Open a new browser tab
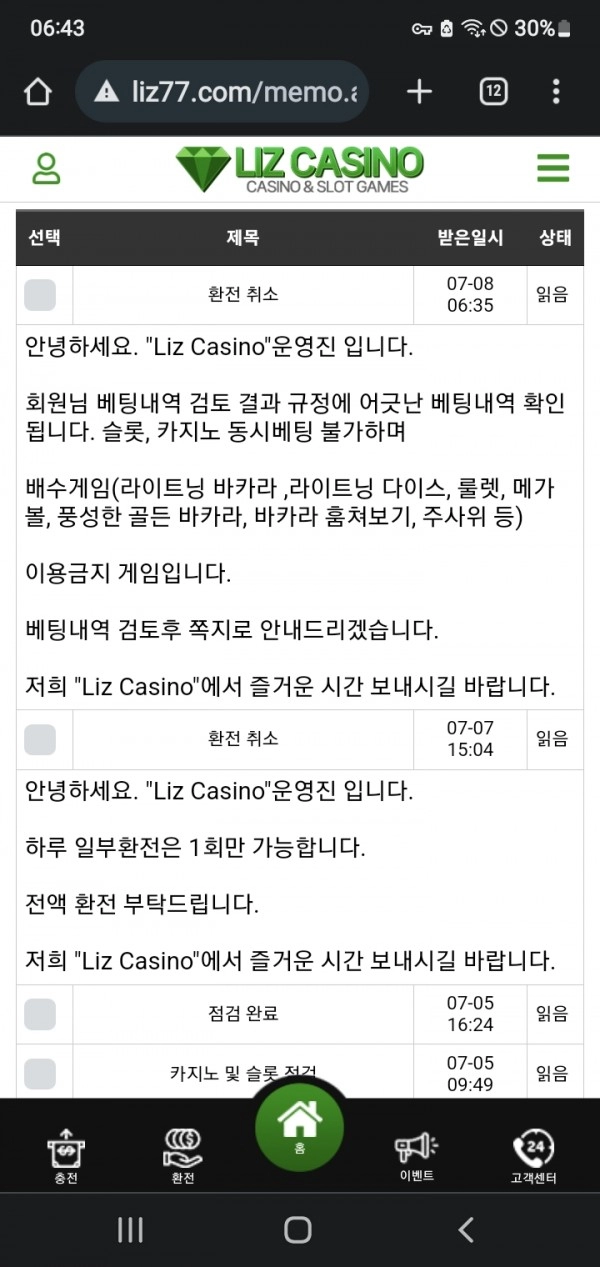Screen dimensions: 600x1267 (x=419, y=93)
